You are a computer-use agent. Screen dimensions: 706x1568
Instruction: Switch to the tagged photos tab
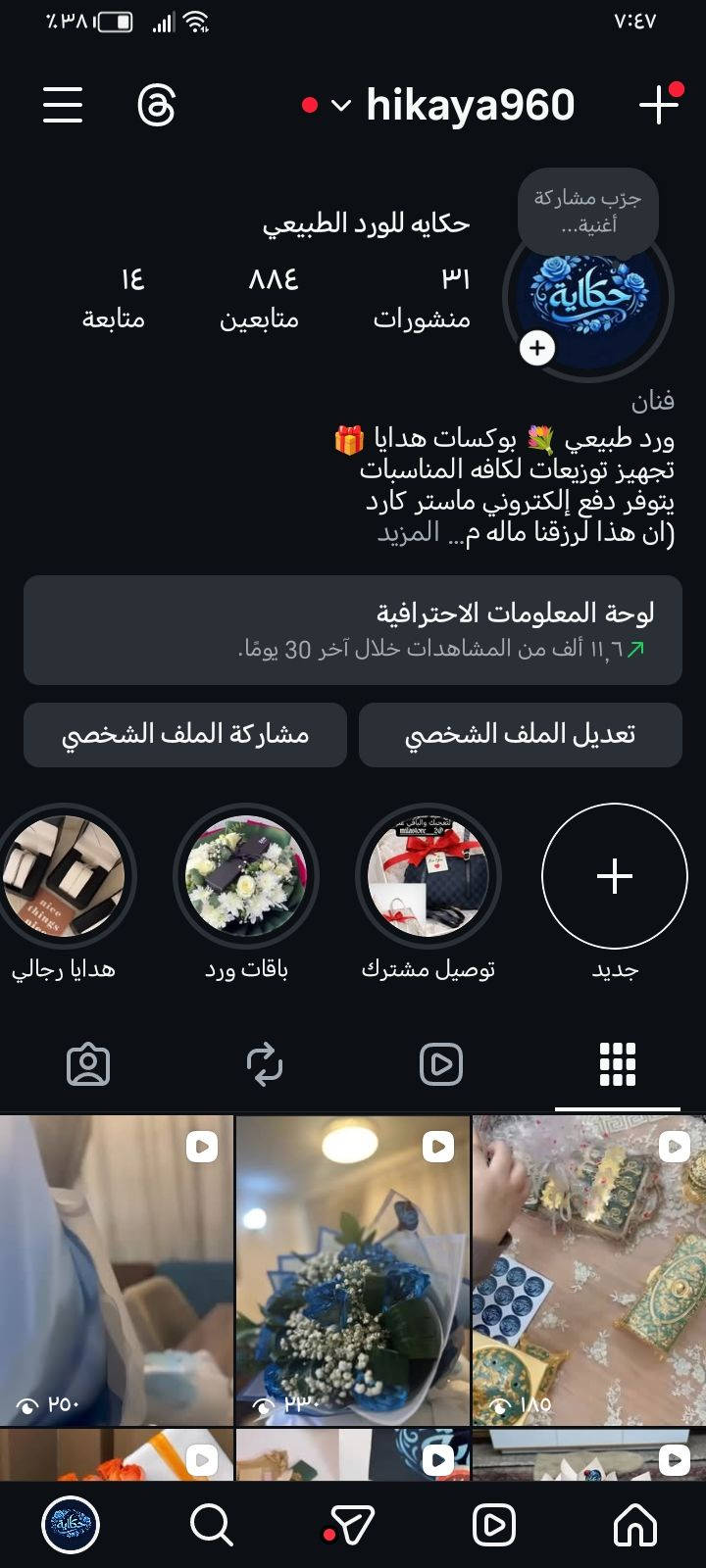click(x=88, y=1064)
